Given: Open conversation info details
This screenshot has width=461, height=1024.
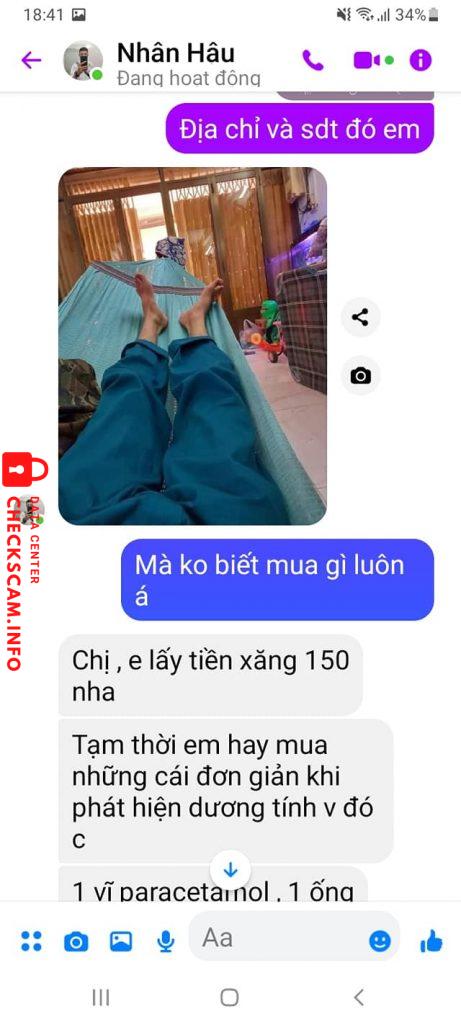Looking at the screenshot, I should (x=421, y=61).
